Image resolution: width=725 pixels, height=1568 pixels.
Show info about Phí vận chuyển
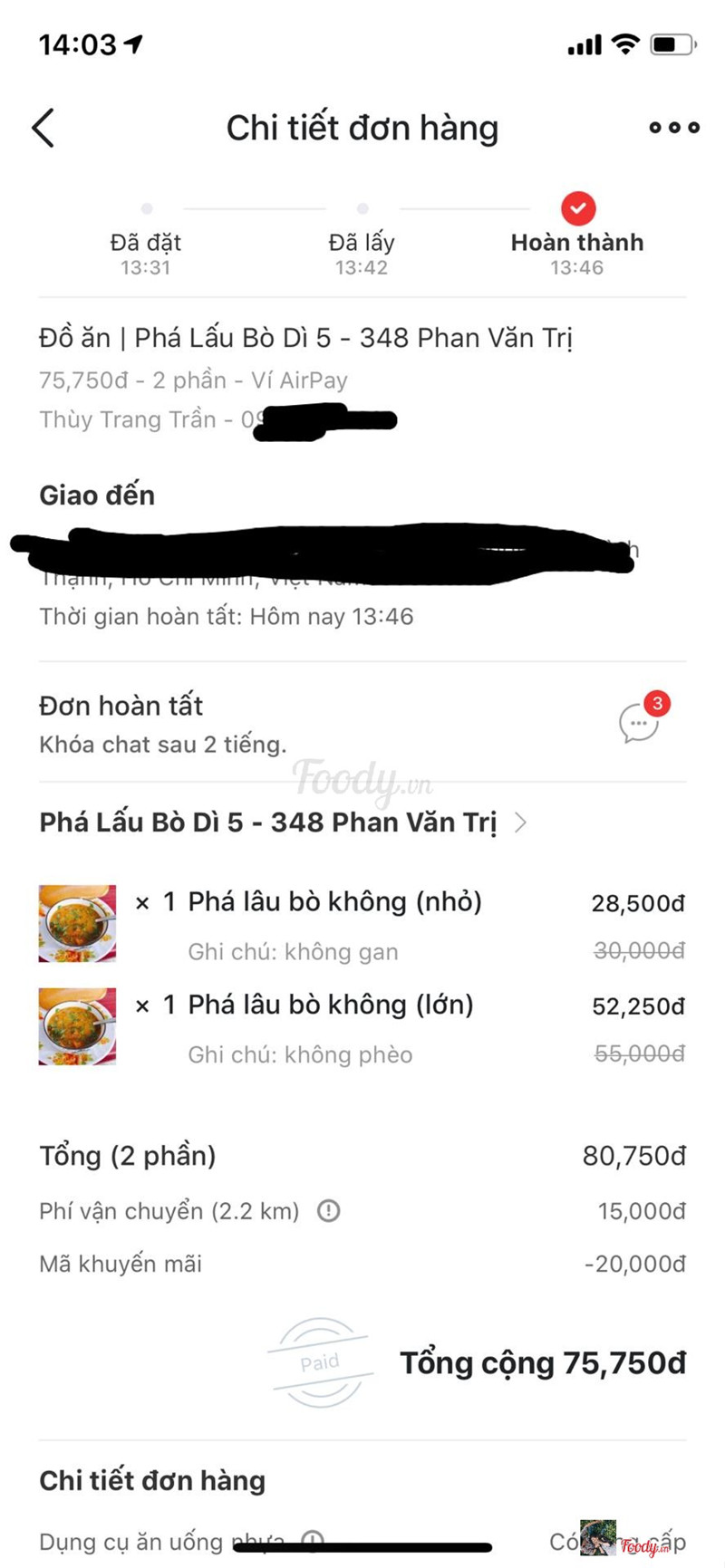coord(328,1211)
